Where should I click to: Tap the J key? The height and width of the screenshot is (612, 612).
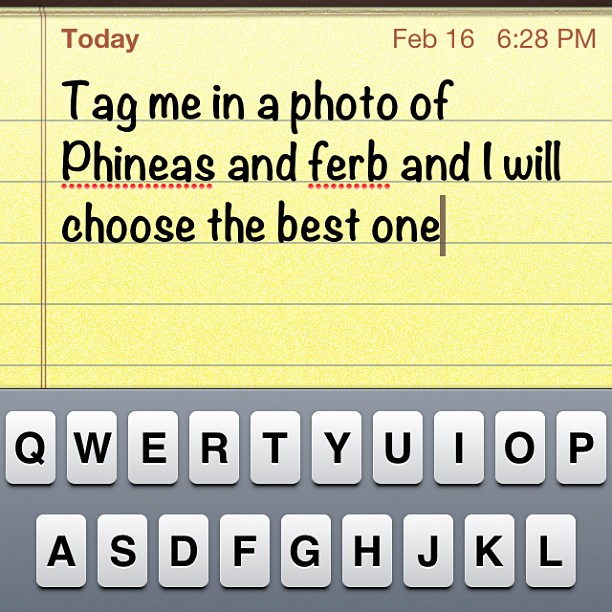(x=428, y=550)
